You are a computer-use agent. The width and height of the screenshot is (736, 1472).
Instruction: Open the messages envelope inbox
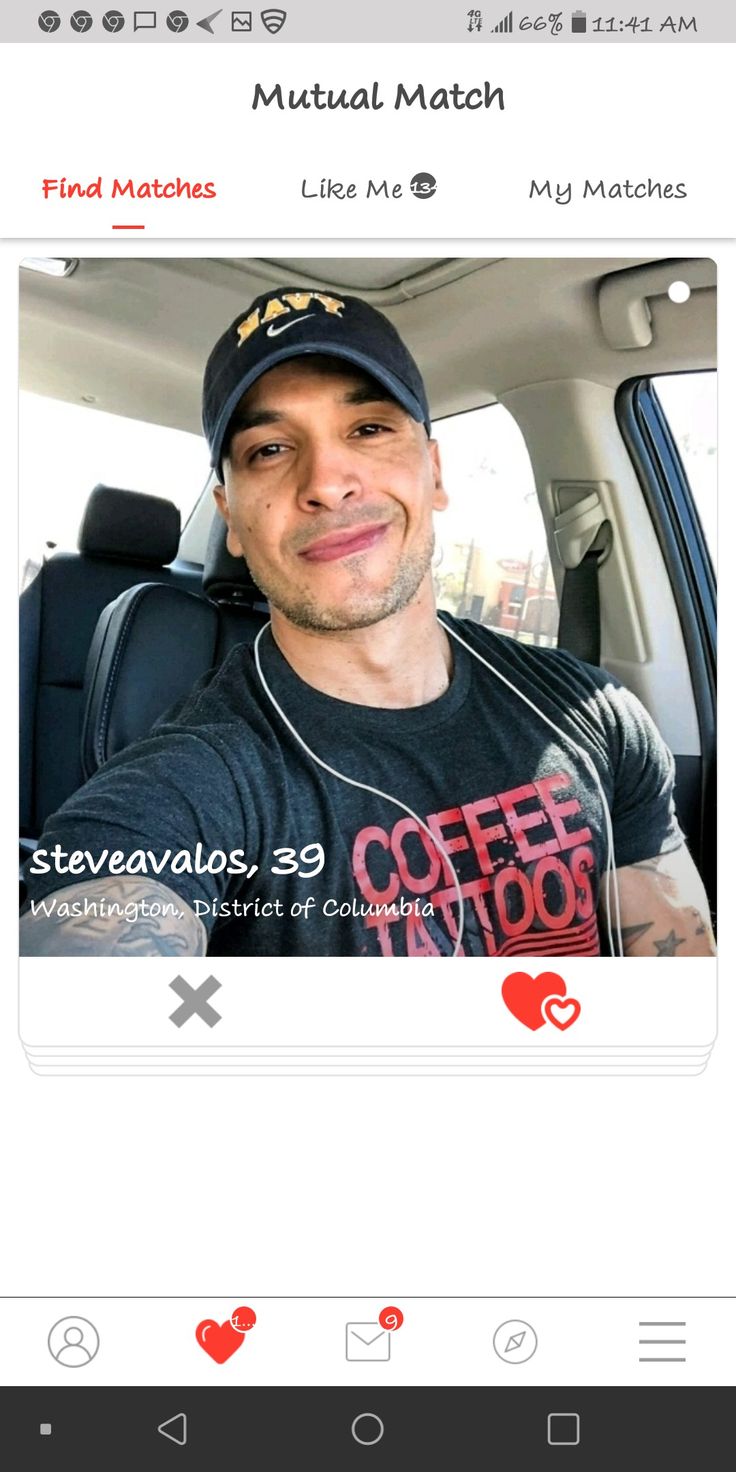368,1341
